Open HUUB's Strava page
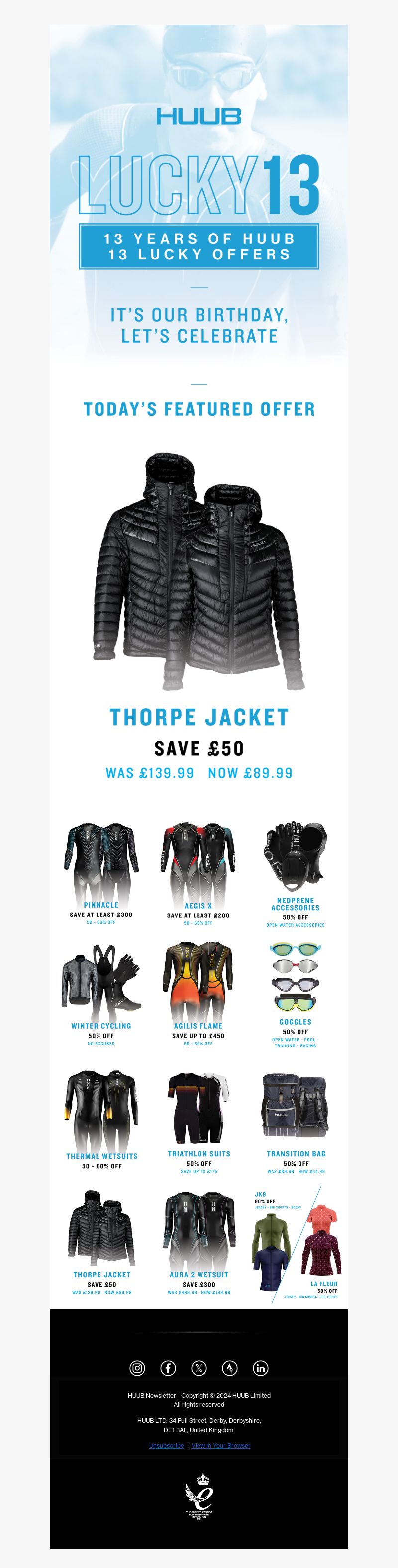The width and height of the screenshot is (398, 1568). pyautogui.click(x=230, y=1368)
